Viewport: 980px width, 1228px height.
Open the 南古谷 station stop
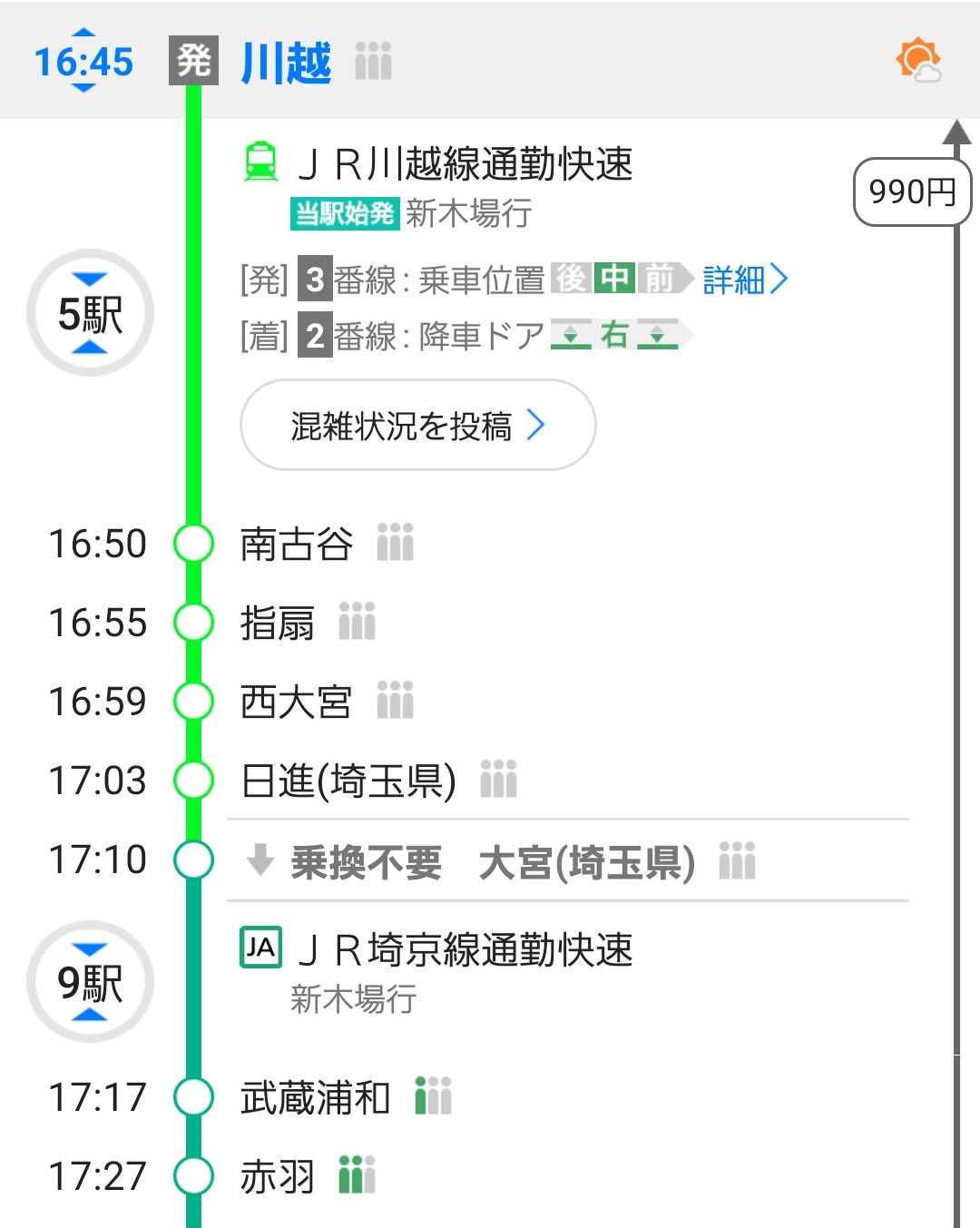[296, 545]
